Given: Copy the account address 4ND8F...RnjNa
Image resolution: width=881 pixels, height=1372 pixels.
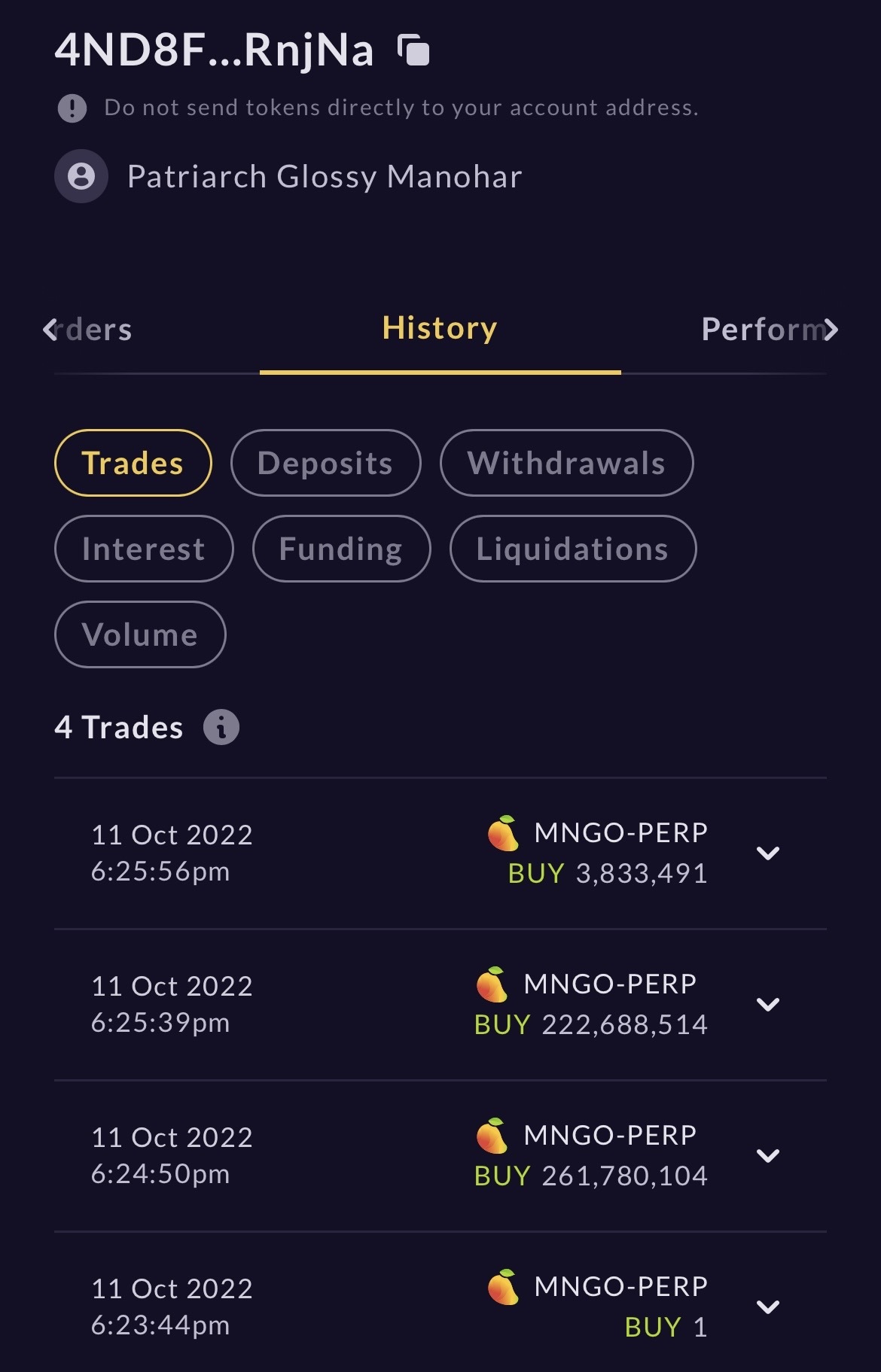Looking at the screenshot, I should coord(413,50).
